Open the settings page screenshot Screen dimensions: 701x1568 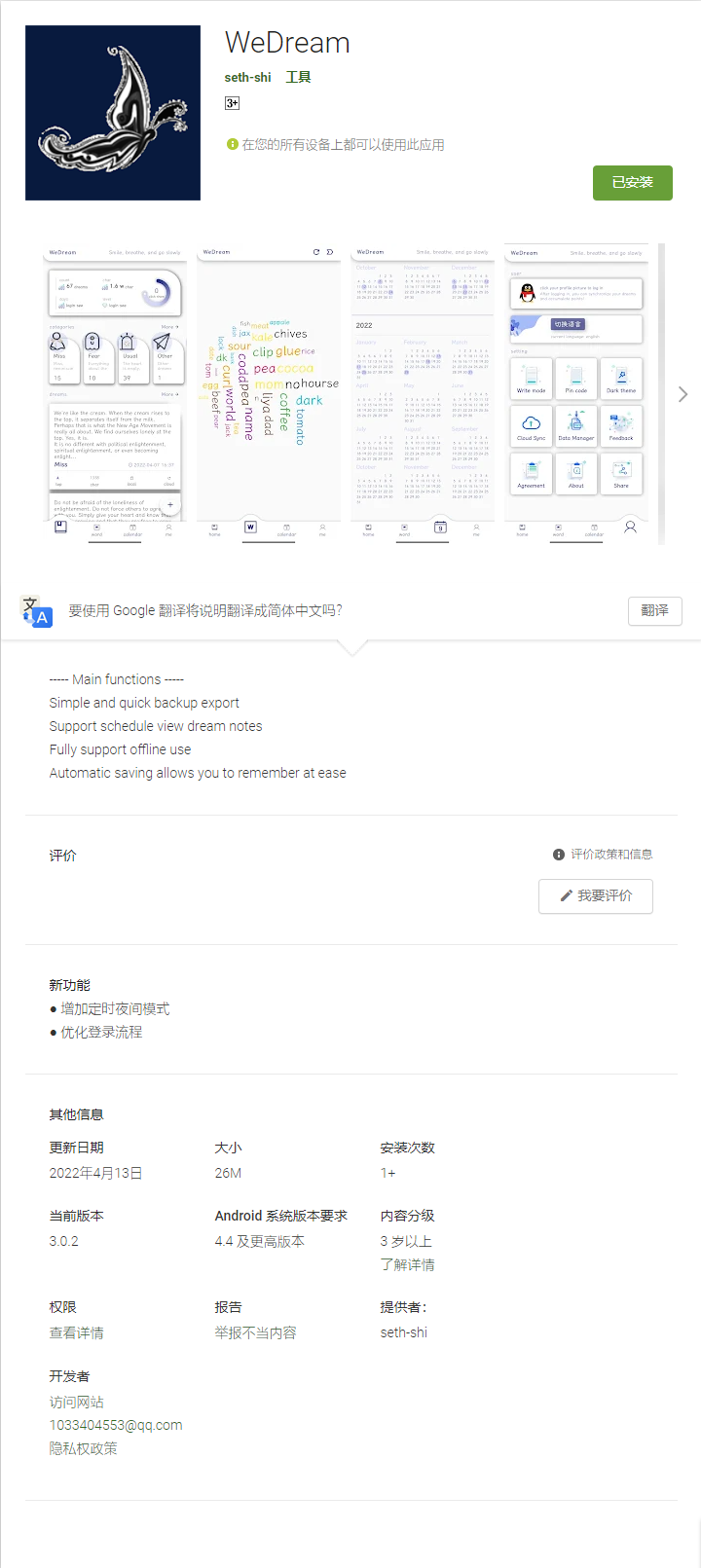pos(576,394)
